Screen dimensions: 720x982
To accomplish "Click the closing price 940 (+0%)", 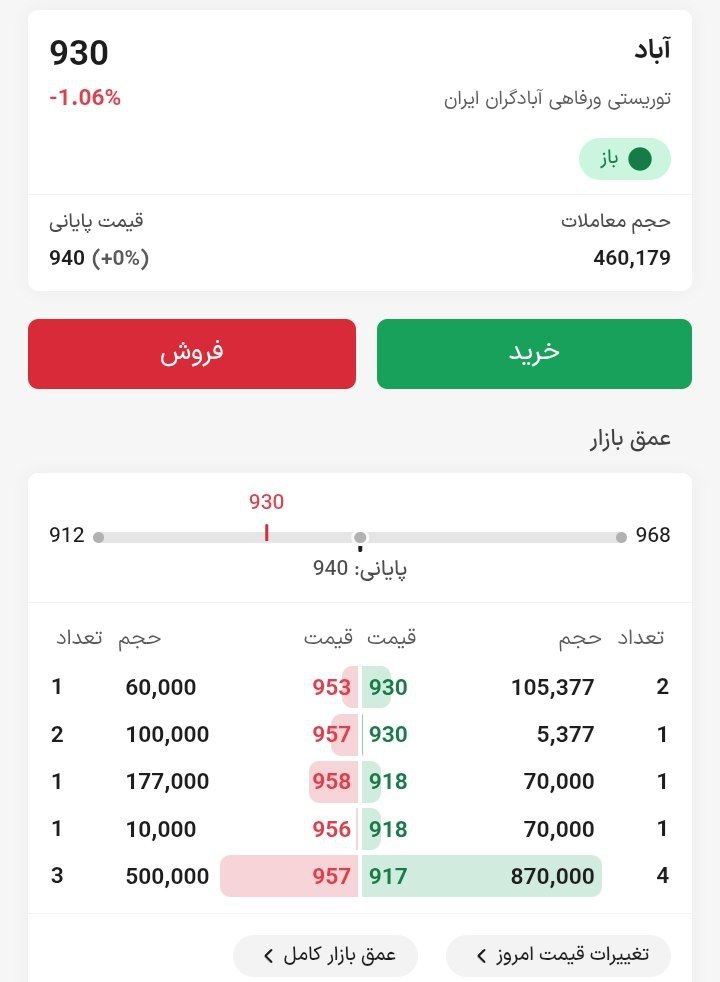I will tap(98, 259).
